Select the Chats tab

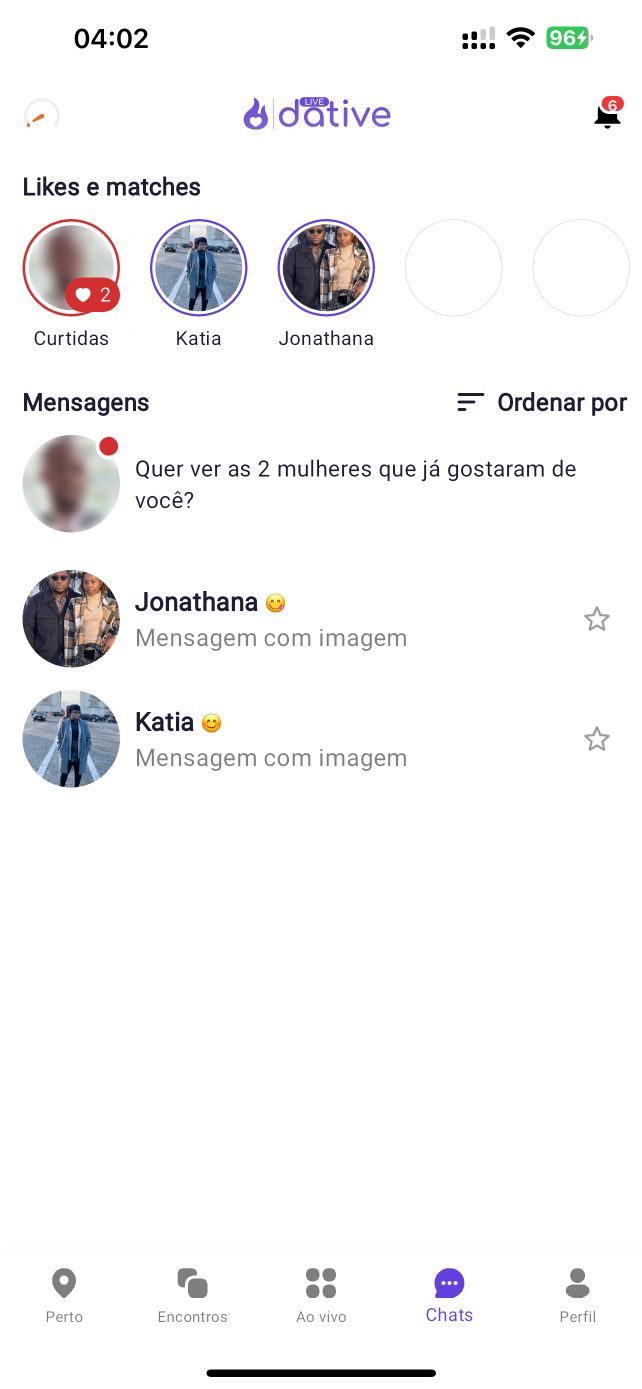(449, 1295)
